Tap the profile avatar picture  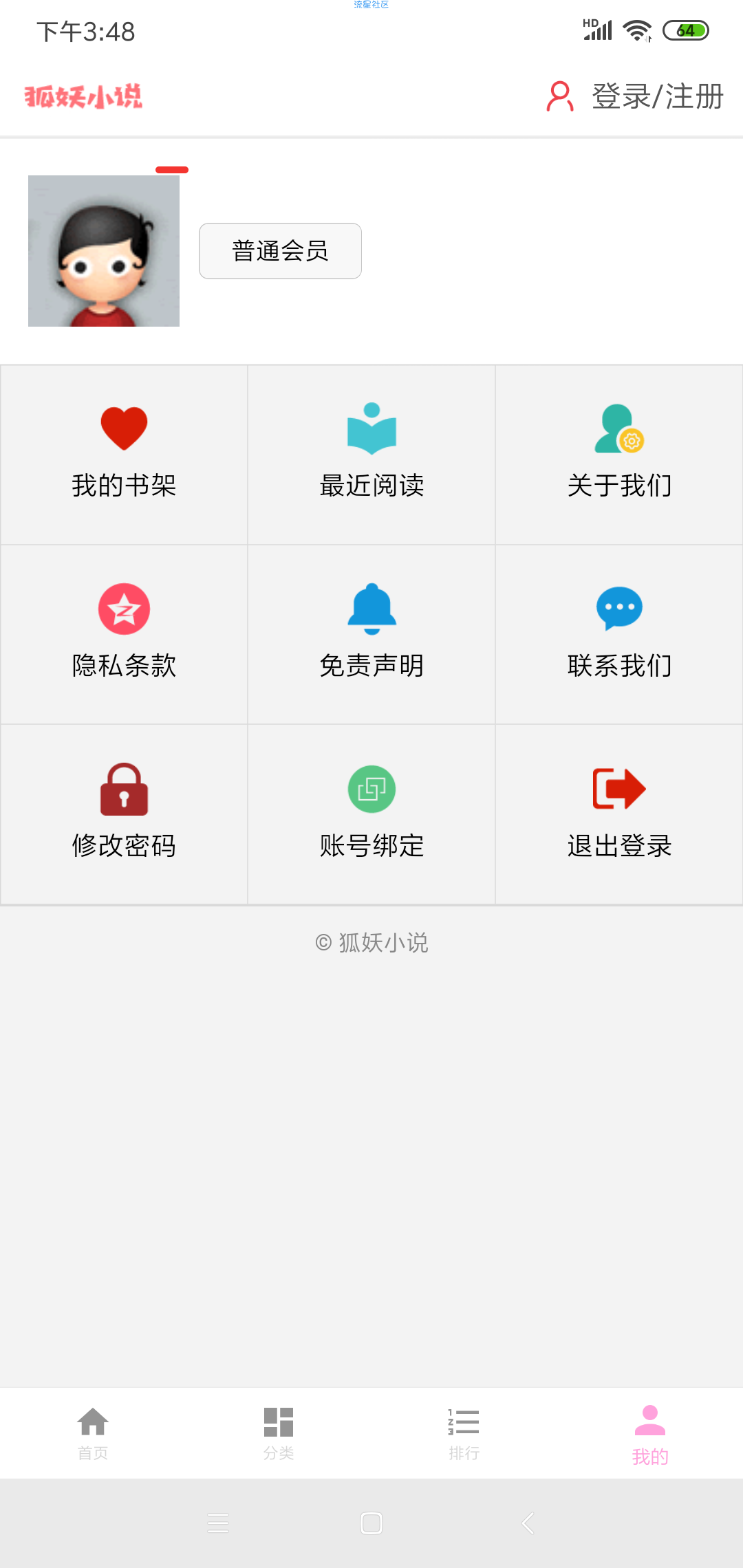pos(104,251)
